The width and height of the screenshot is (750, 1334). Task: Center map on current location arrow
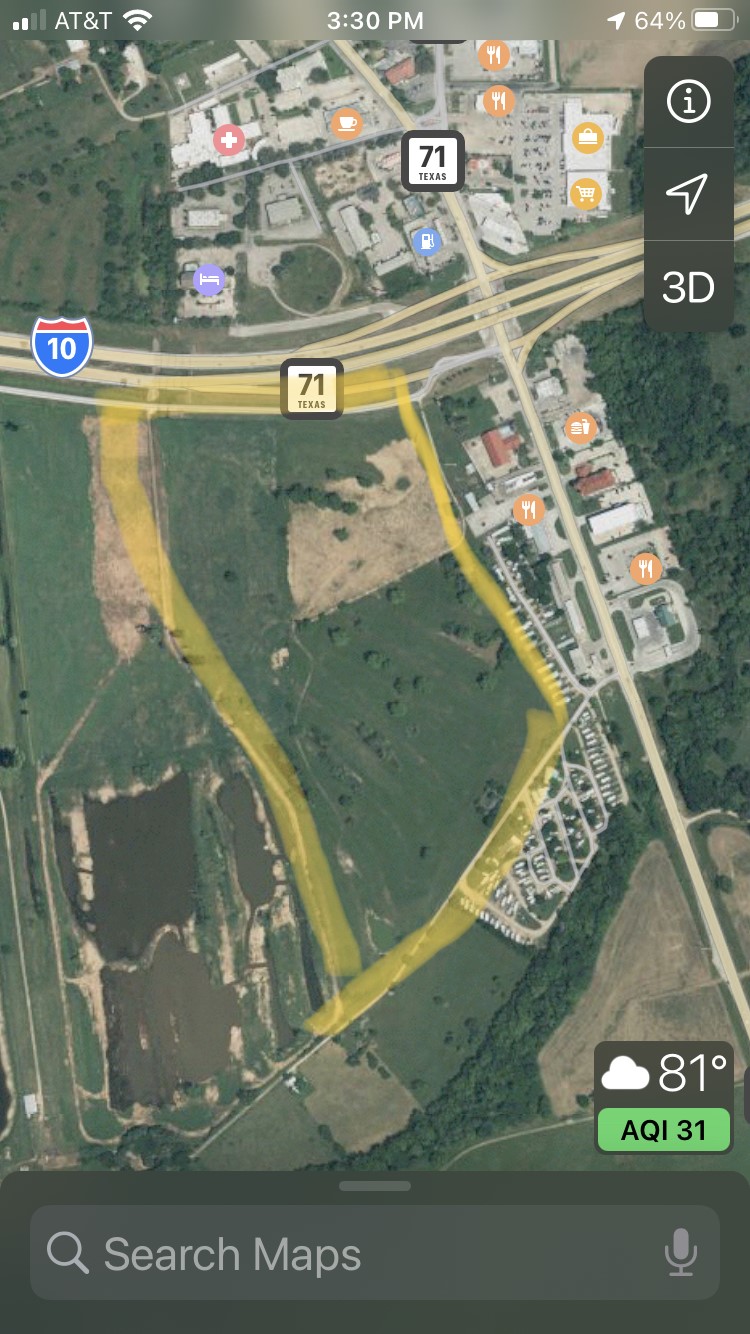tap(688, 194)
